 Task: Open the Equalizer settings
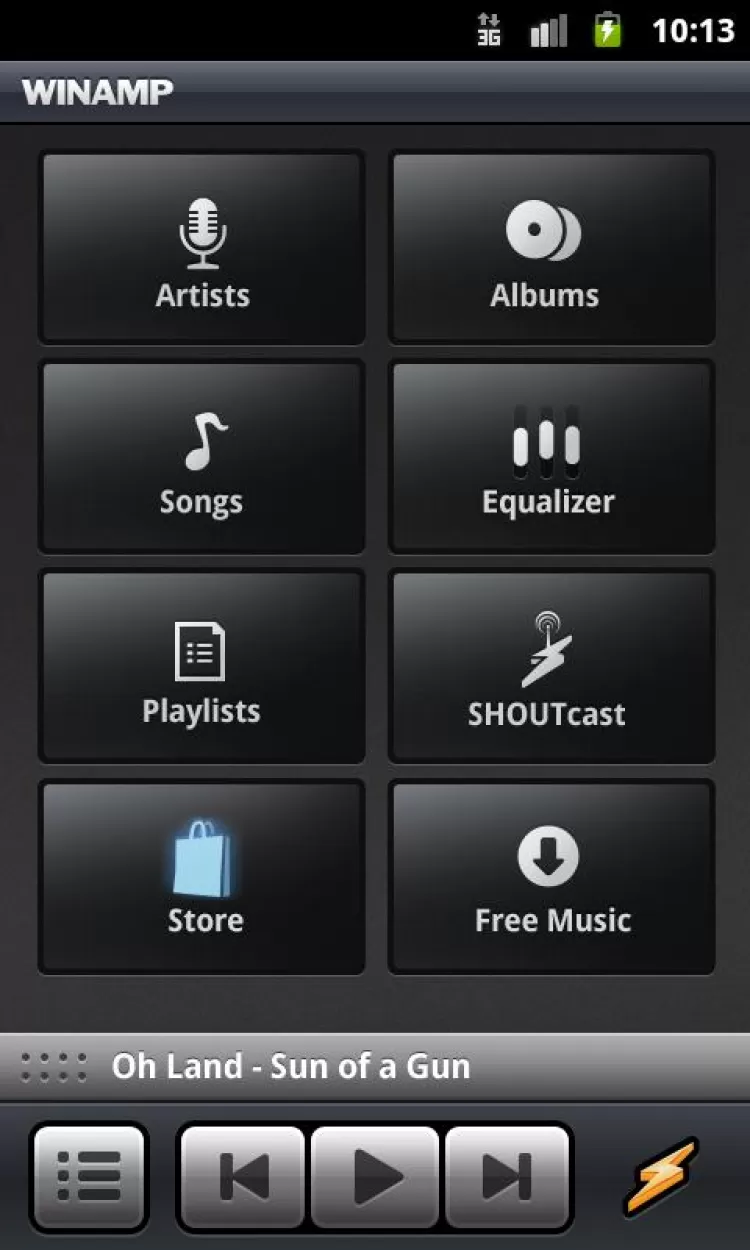click(x=552, y=457)
